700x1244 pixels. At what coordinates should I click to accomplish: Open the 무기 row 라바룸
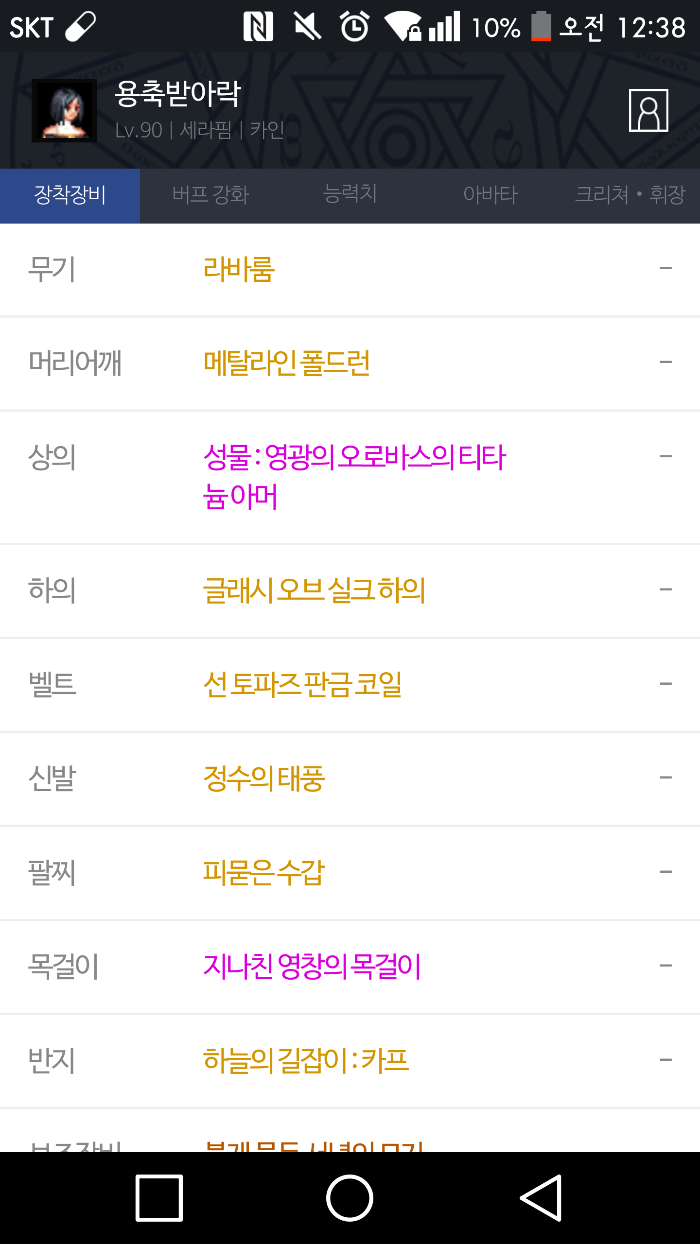239,270
